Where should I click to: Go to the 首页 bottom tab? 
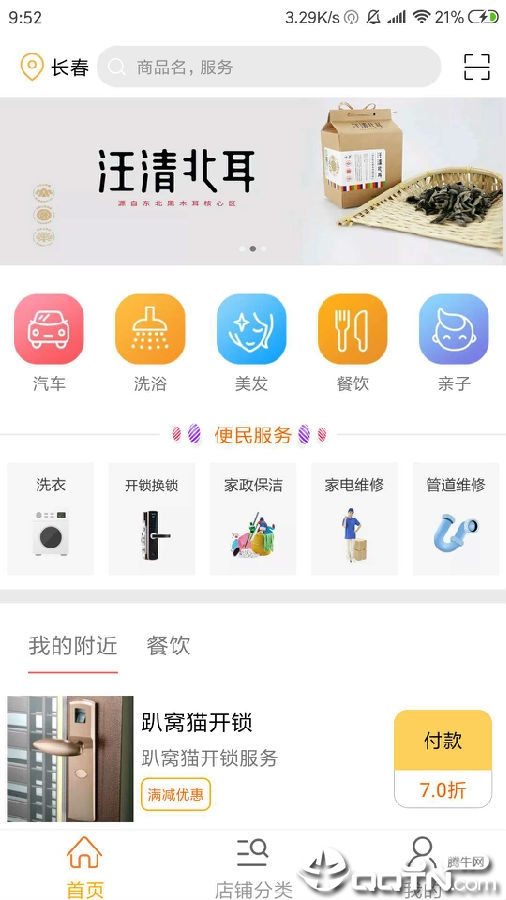tap(84, 867)
